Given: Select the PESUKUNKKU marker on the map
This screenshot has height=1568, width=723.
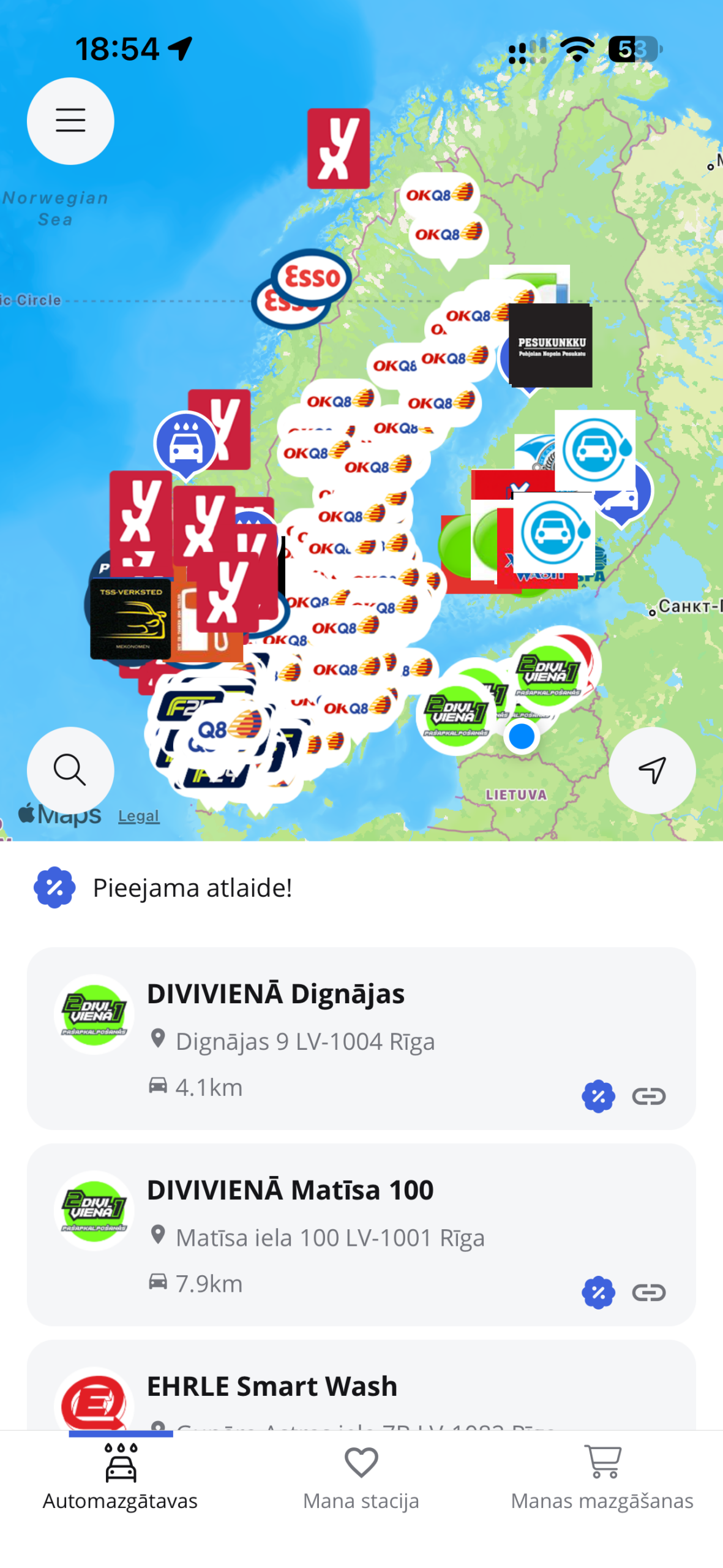Looking at the screenshot, I should 551,345.
